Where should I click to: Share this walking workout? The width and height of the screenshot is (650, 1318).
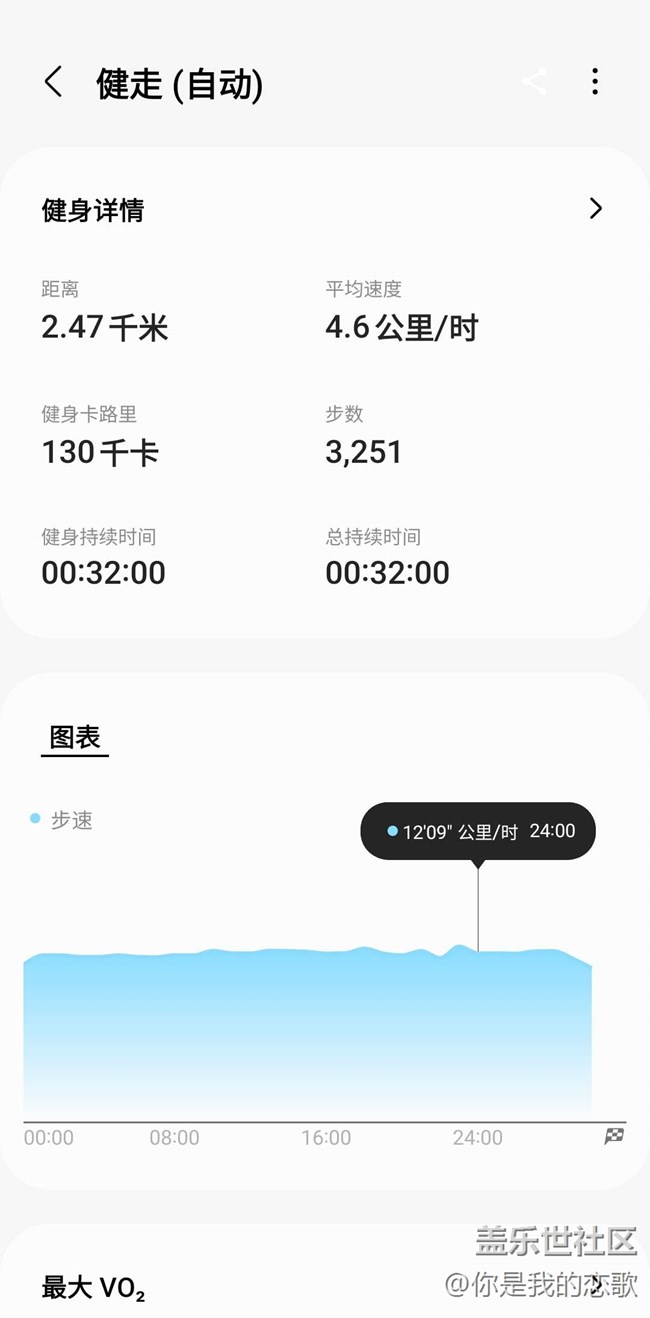pyautogui.click(x=534, y=82)
